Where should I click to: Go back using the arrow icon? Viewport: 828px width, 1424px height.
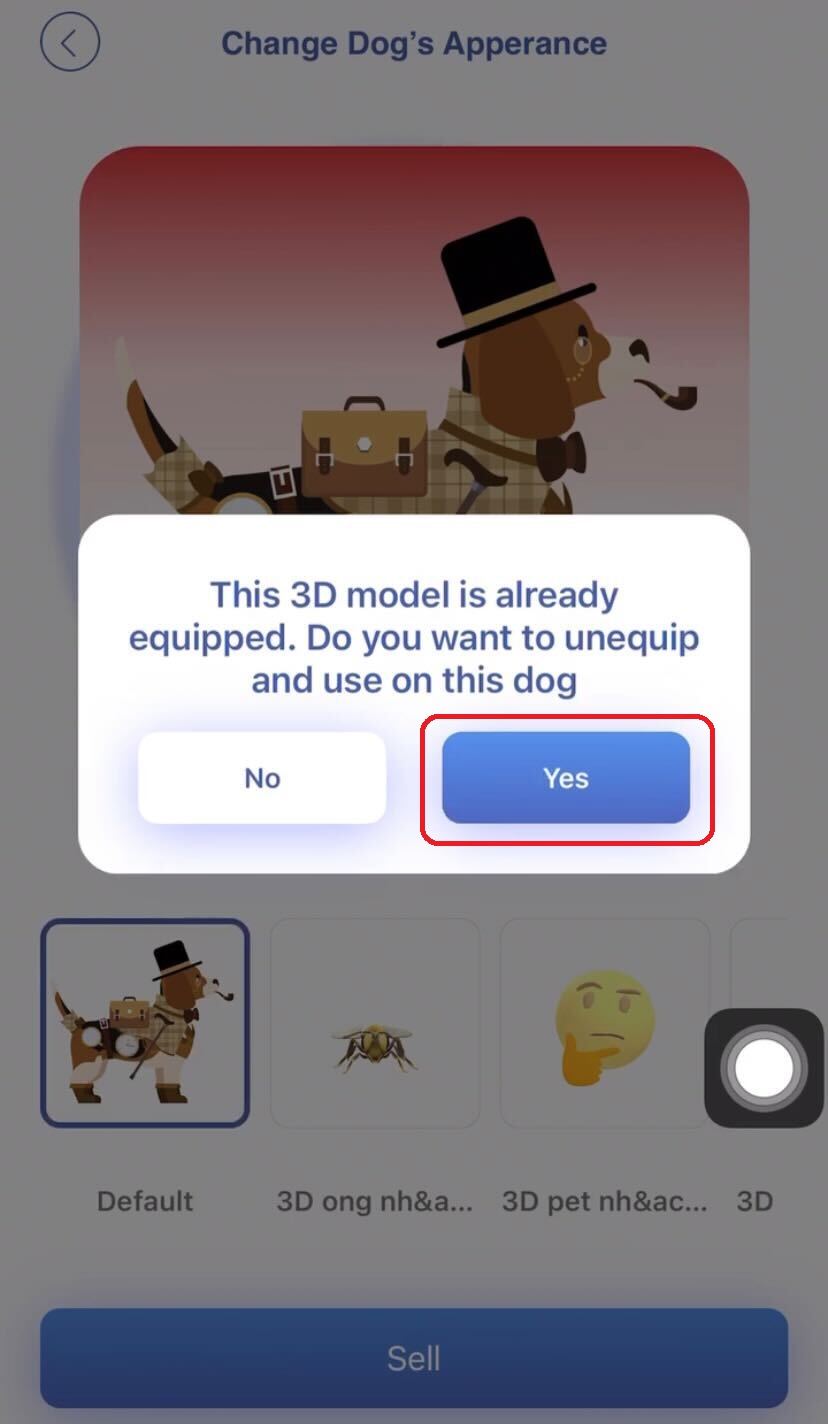pyautogui.click(x=70, y=44)
